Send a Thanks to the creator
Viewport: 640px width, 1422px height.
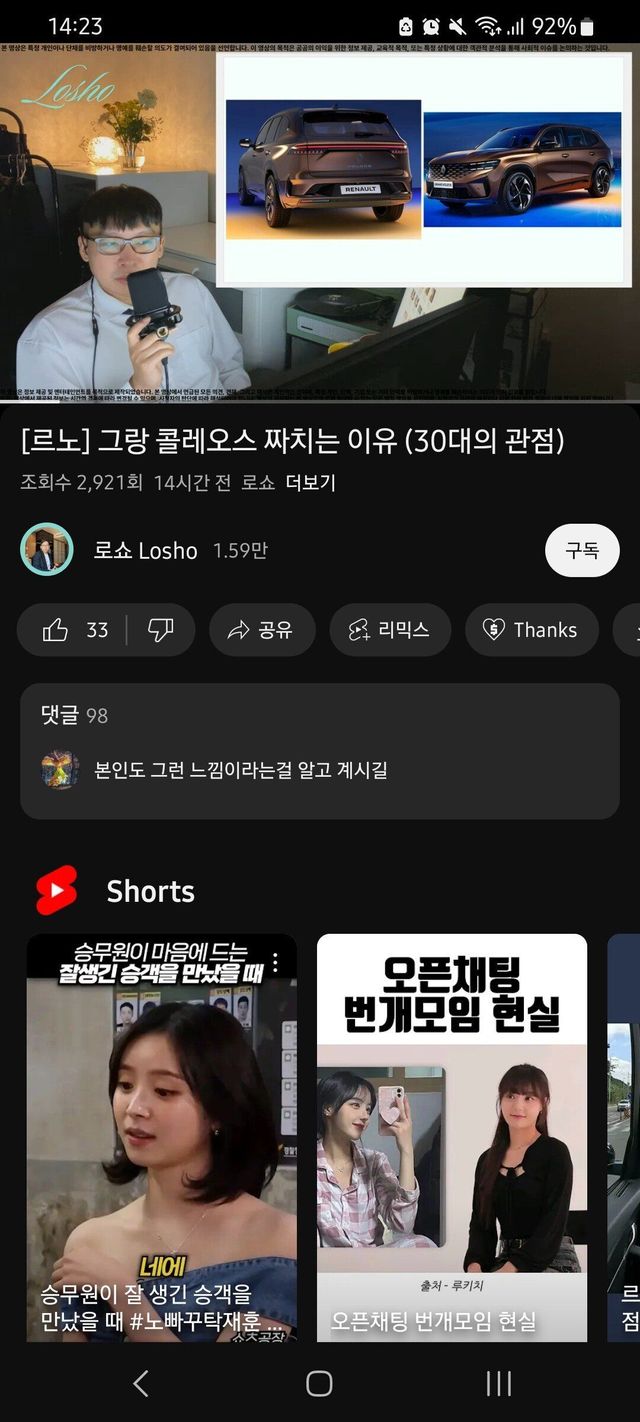click(531, 630)
